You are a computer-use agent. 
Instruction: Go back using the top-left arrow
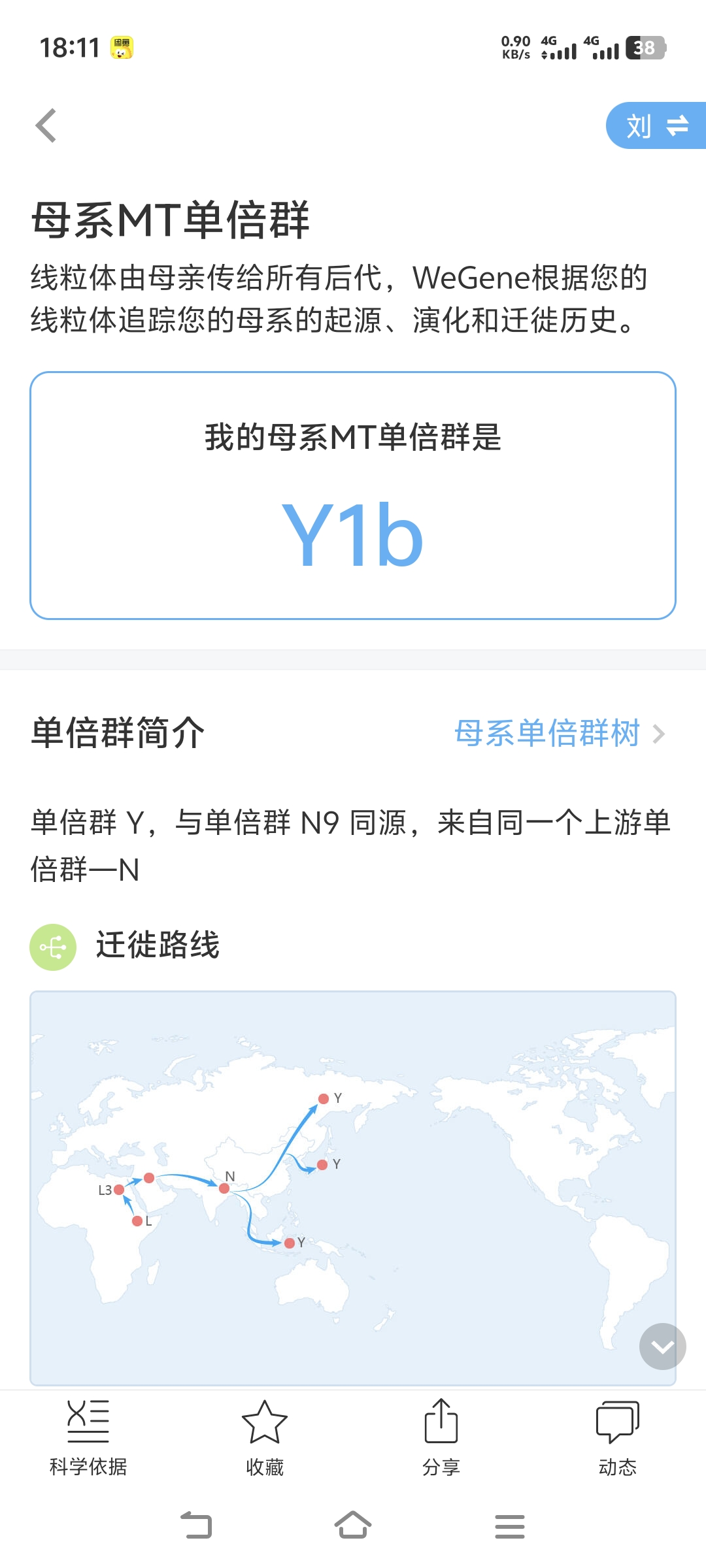(x=46, y=125)
